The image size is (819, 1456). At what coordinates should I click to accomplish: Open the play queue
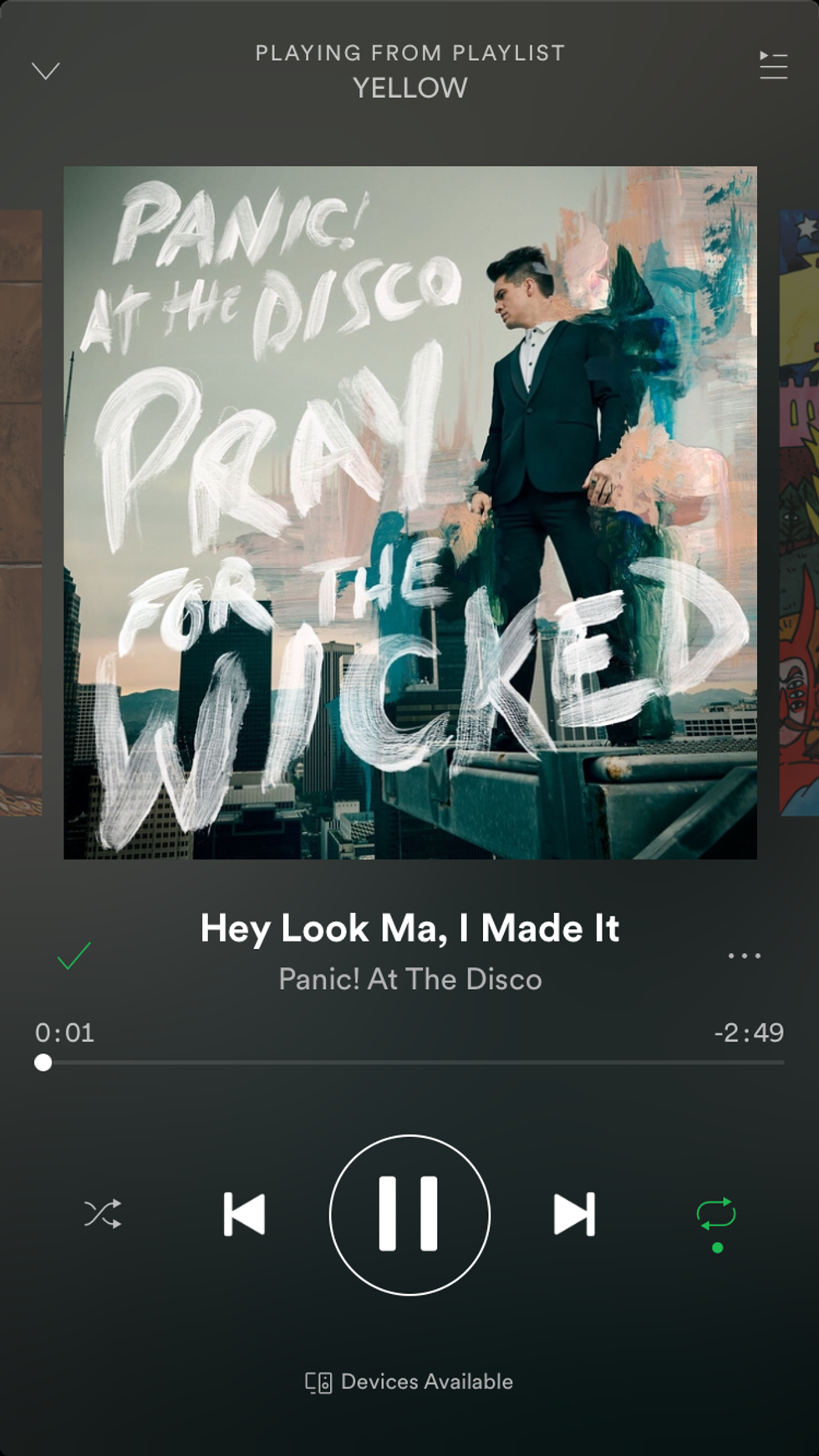coord(773,65)
